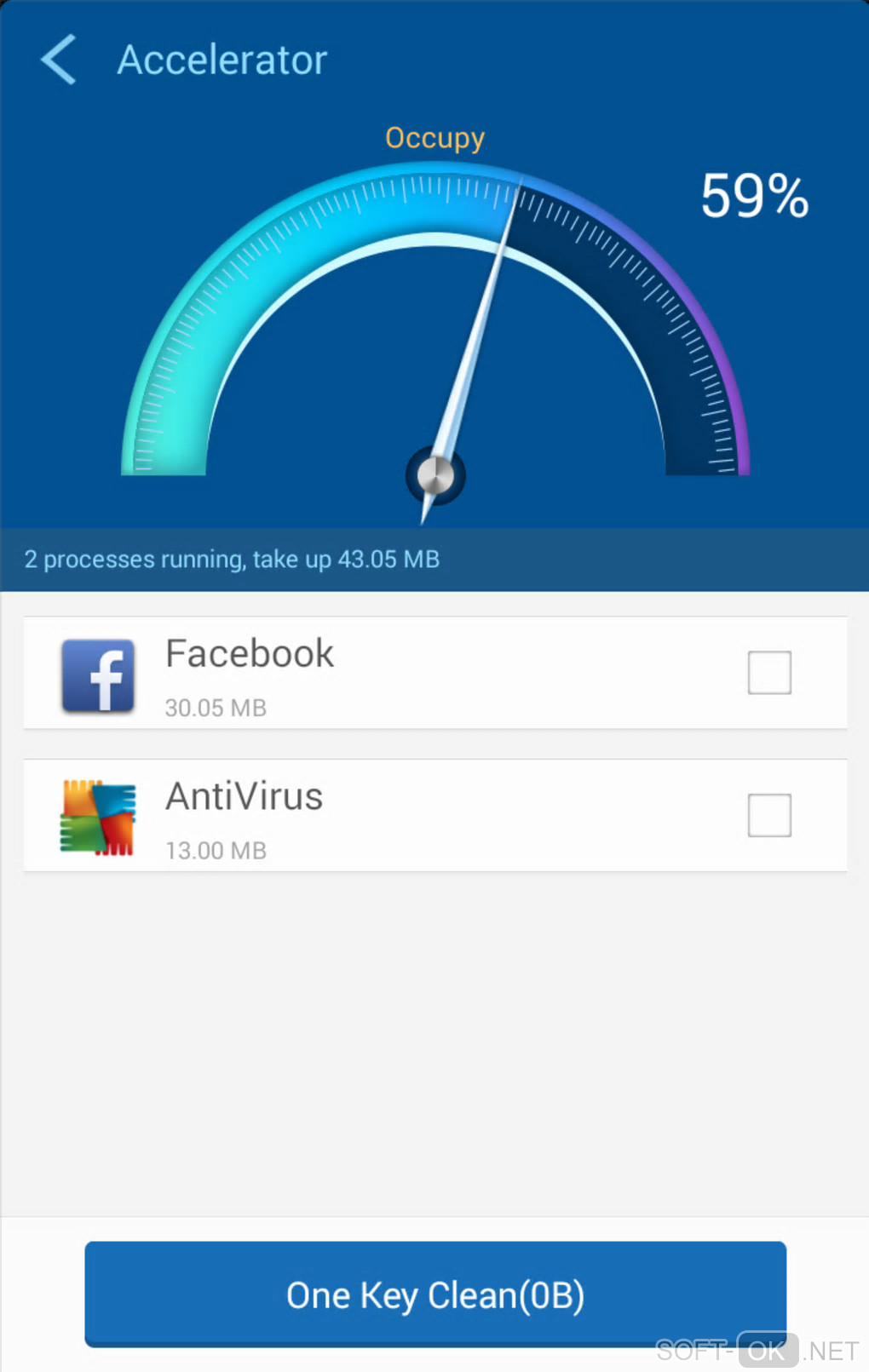This screenshot has width=869, height=1372.
Task: Select the AntiVirus process checkbox
Action: coord(768,815)
